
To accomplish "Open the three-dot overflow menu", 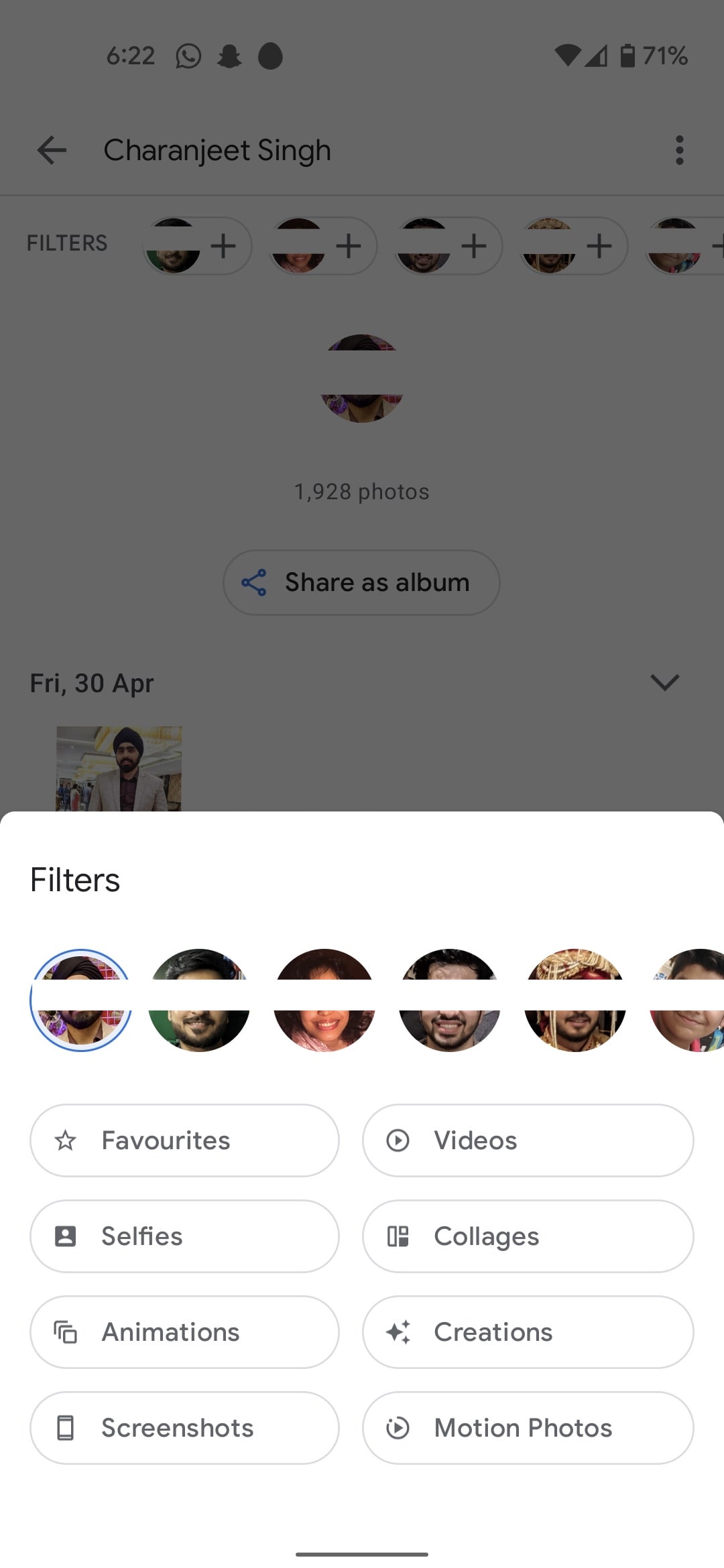I will point(679,150).
